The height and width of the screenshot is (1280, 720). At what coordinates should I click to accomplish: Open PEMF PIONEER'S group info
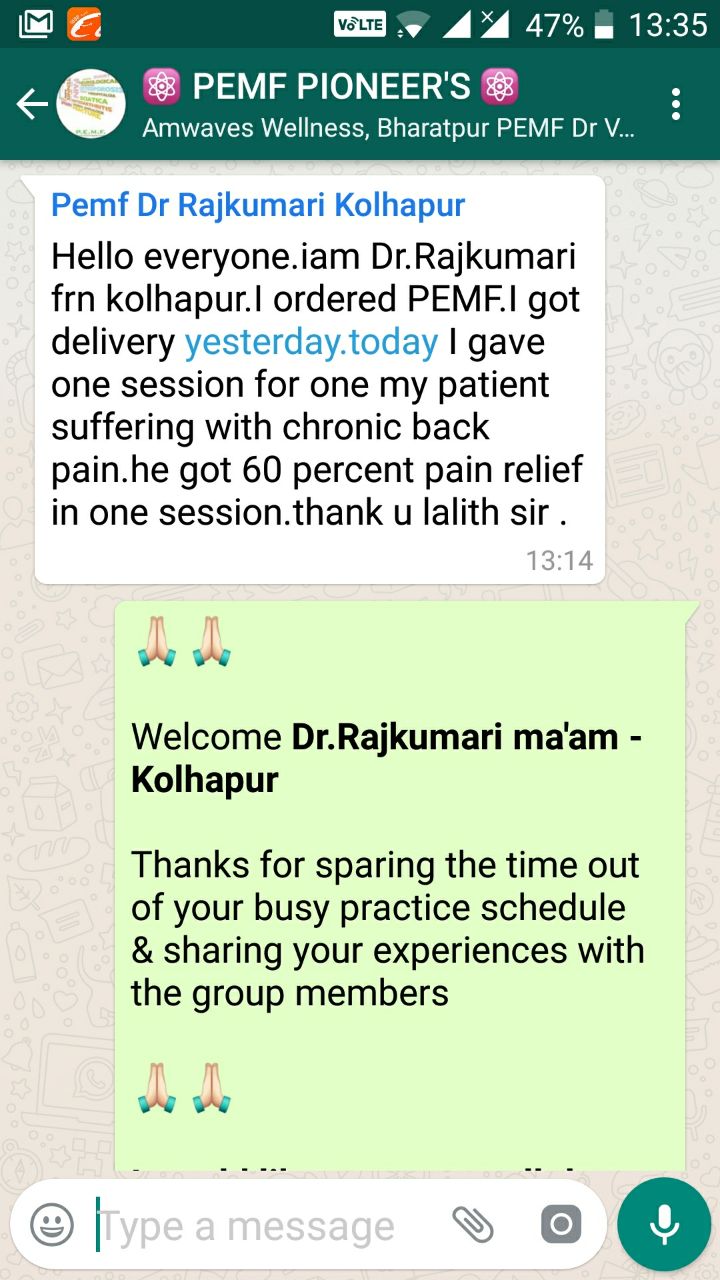(x=388, y=104)
